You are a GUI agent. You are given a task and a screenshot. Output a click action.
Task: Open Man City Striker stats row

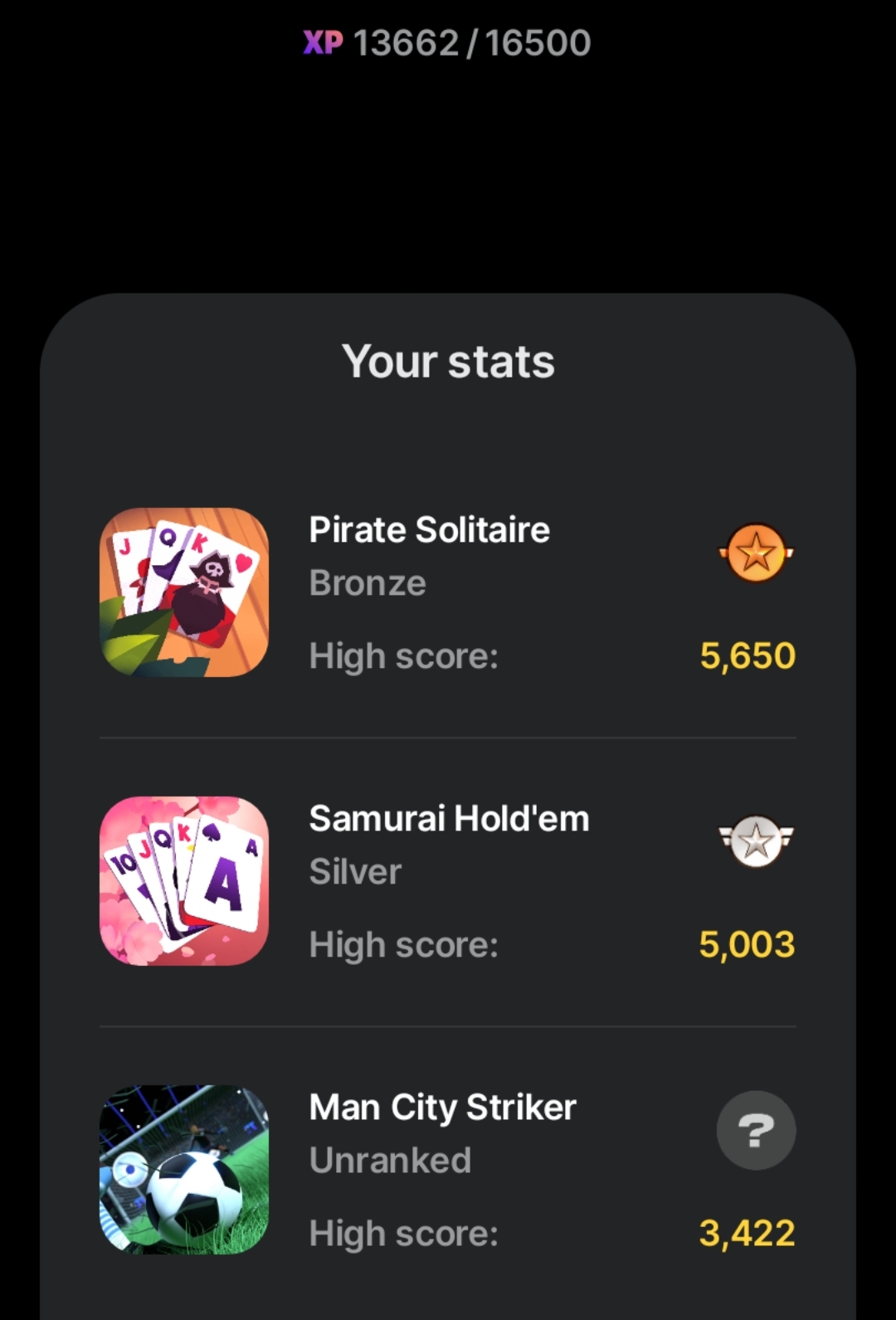point(448,1170)
